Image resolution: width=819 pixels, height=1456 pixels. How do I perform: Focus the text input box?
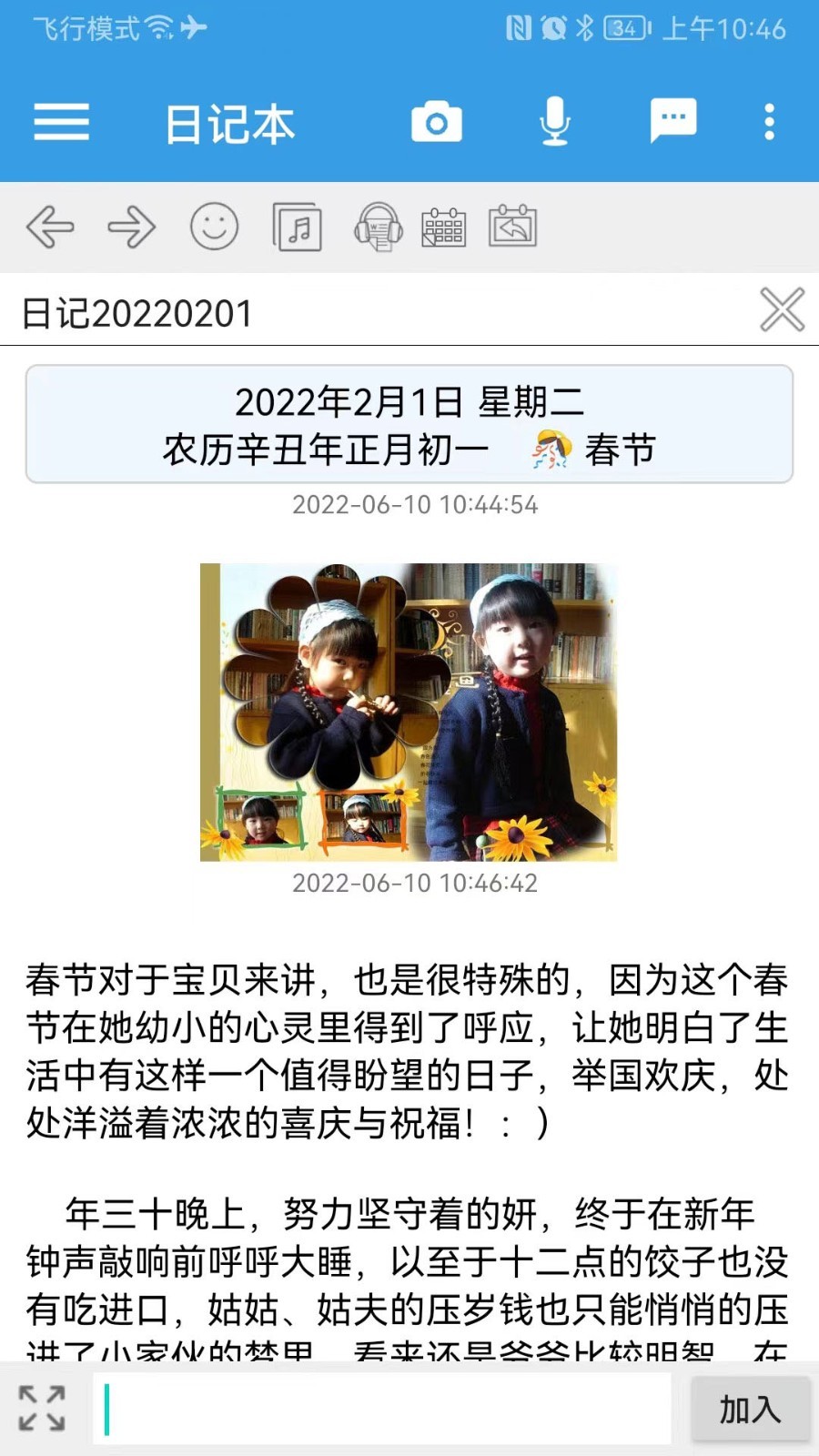382,1409
